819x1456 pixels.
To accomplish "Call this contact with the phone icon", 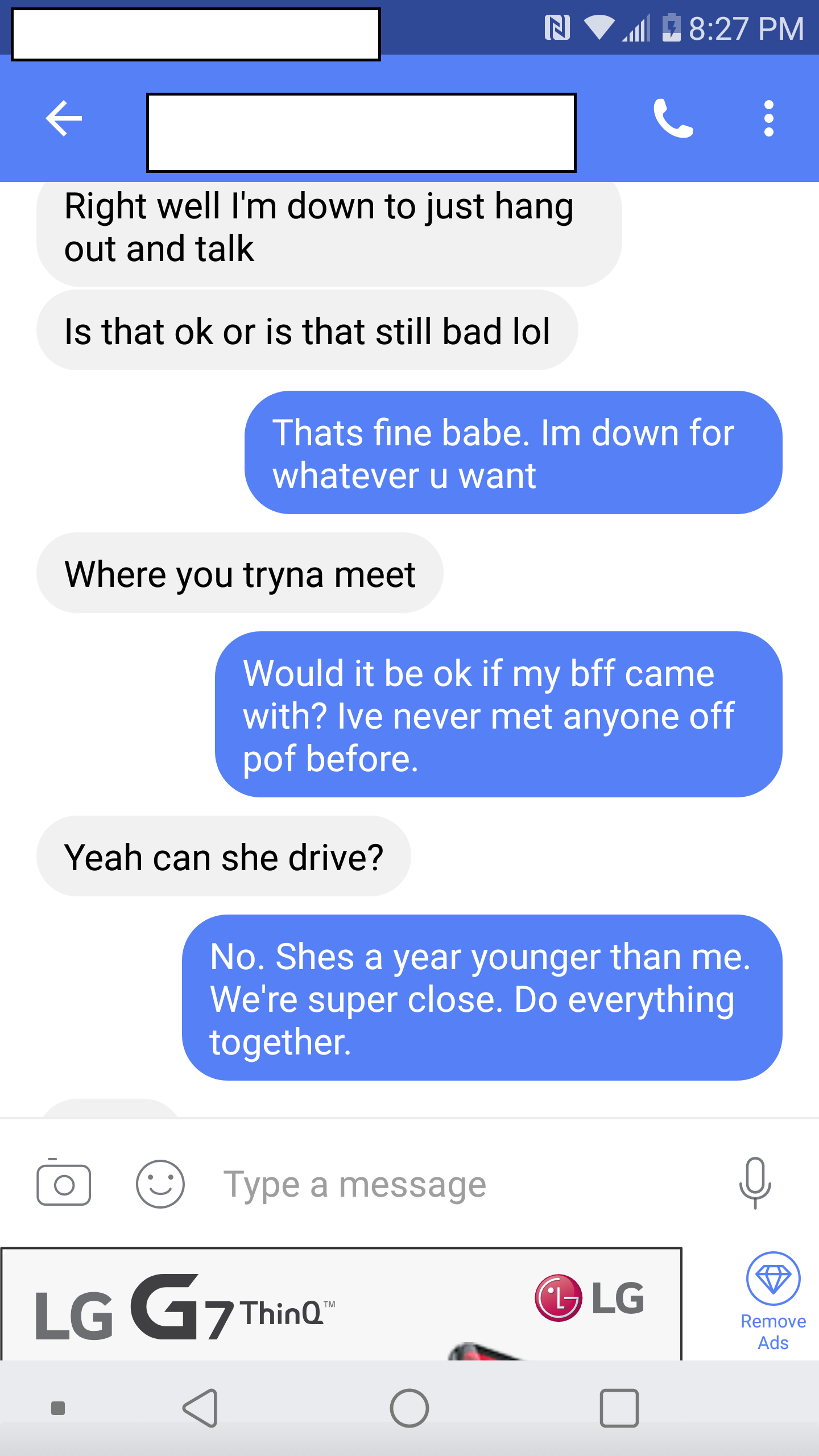I will pos(673,118).
